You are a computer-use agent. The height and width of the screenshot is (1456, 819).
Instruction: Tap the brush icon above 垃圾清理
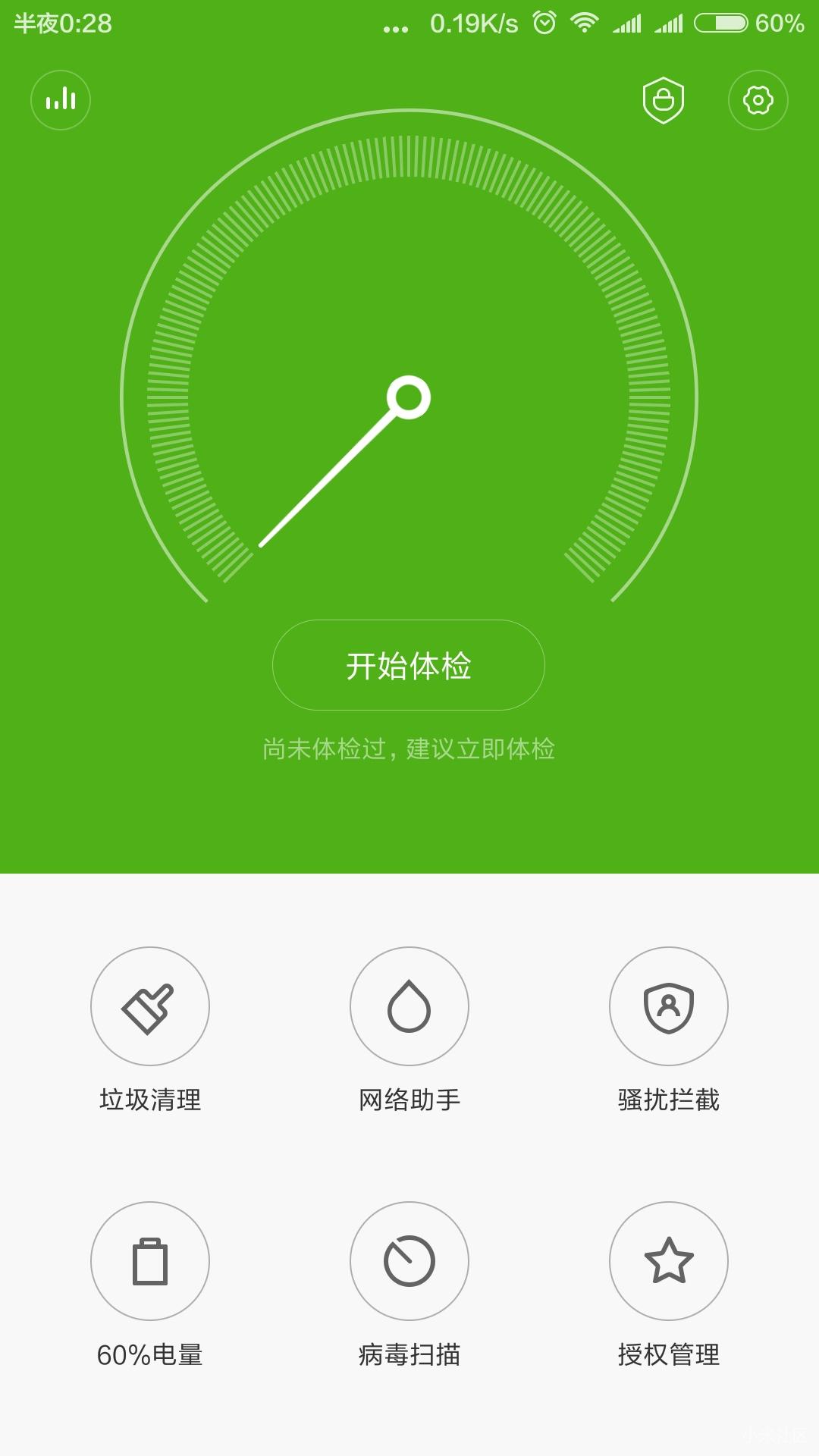(149, 1006)
